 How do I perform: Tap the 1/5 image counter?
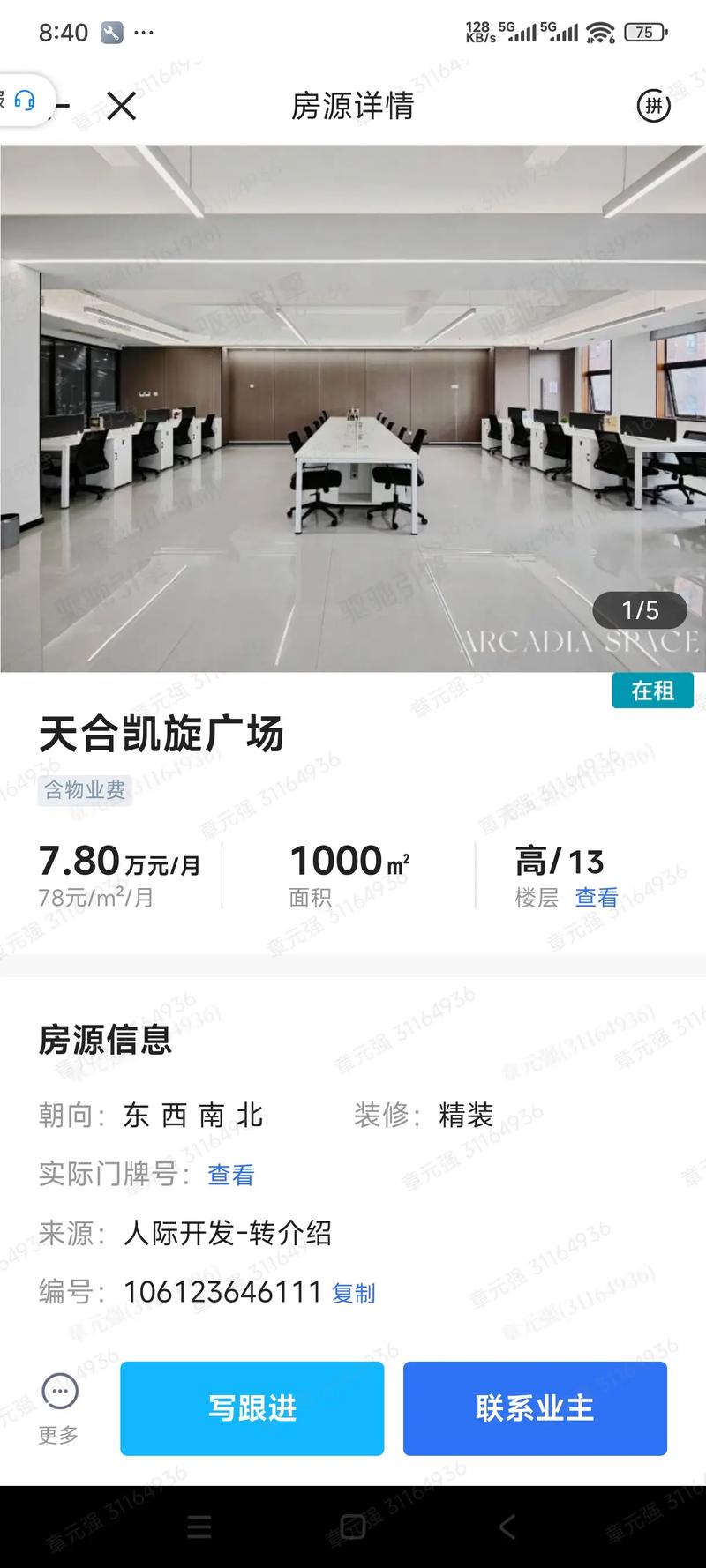pos(642,609)
